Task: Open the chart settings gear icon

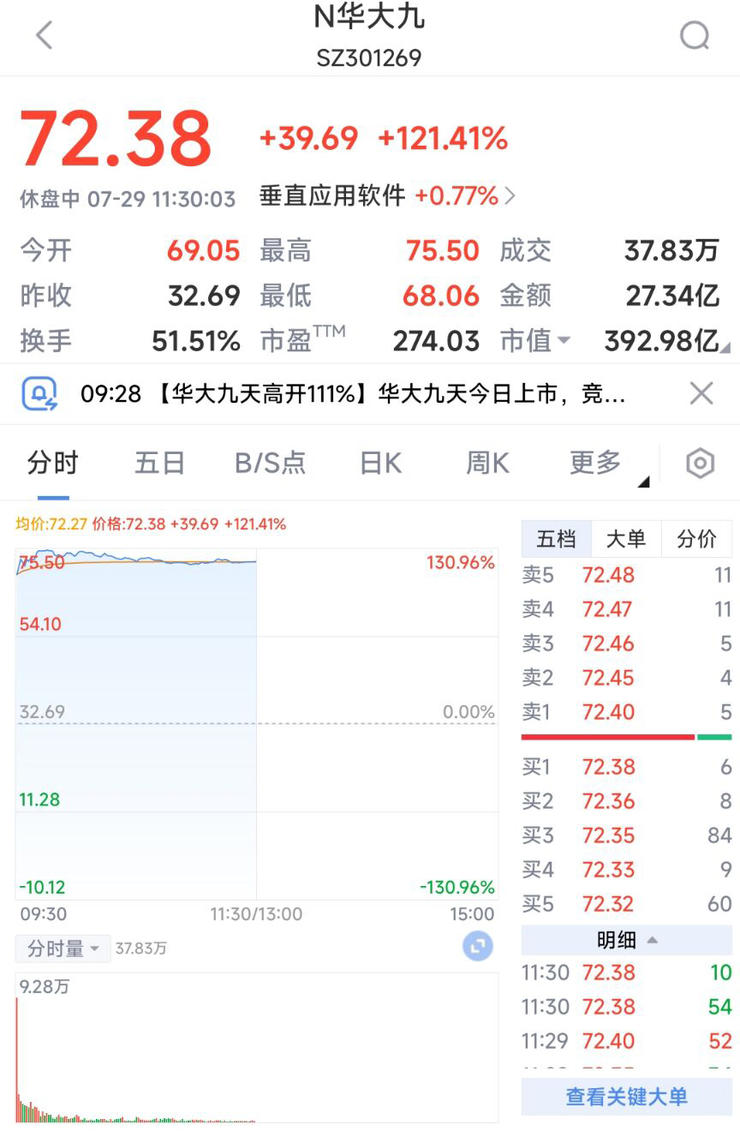Action: [x=700, y=462]
